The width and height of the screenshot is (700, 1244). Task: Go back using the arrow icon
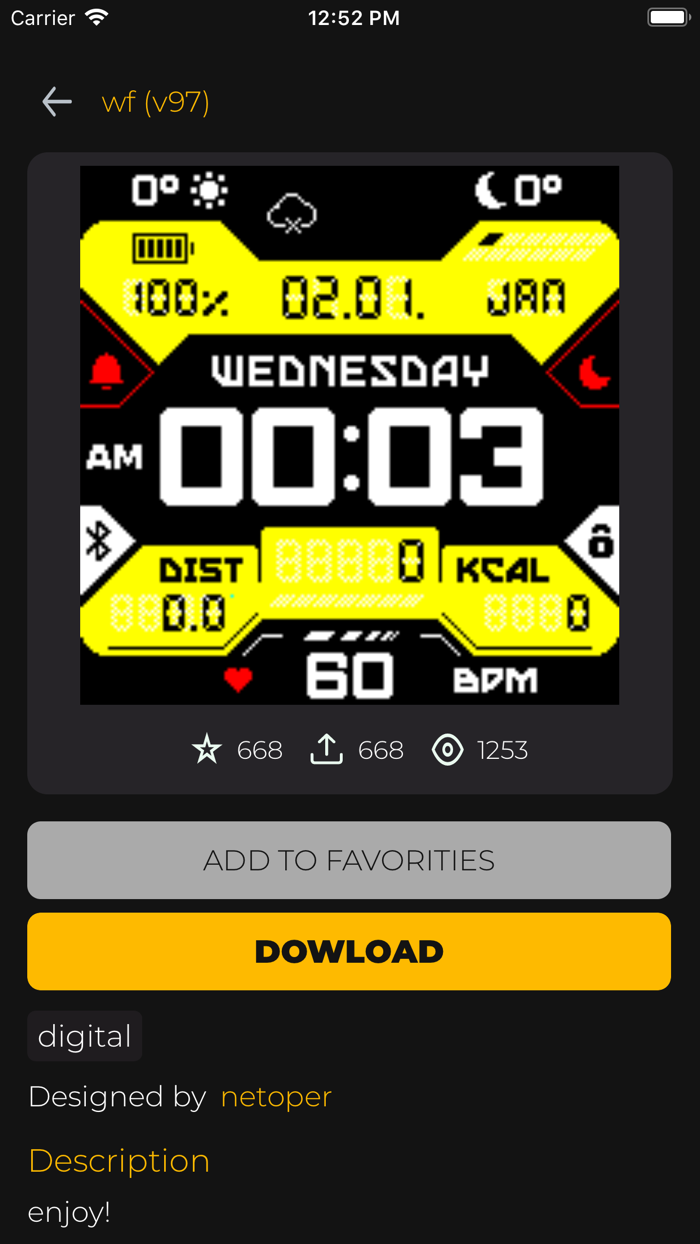point(57,102)
